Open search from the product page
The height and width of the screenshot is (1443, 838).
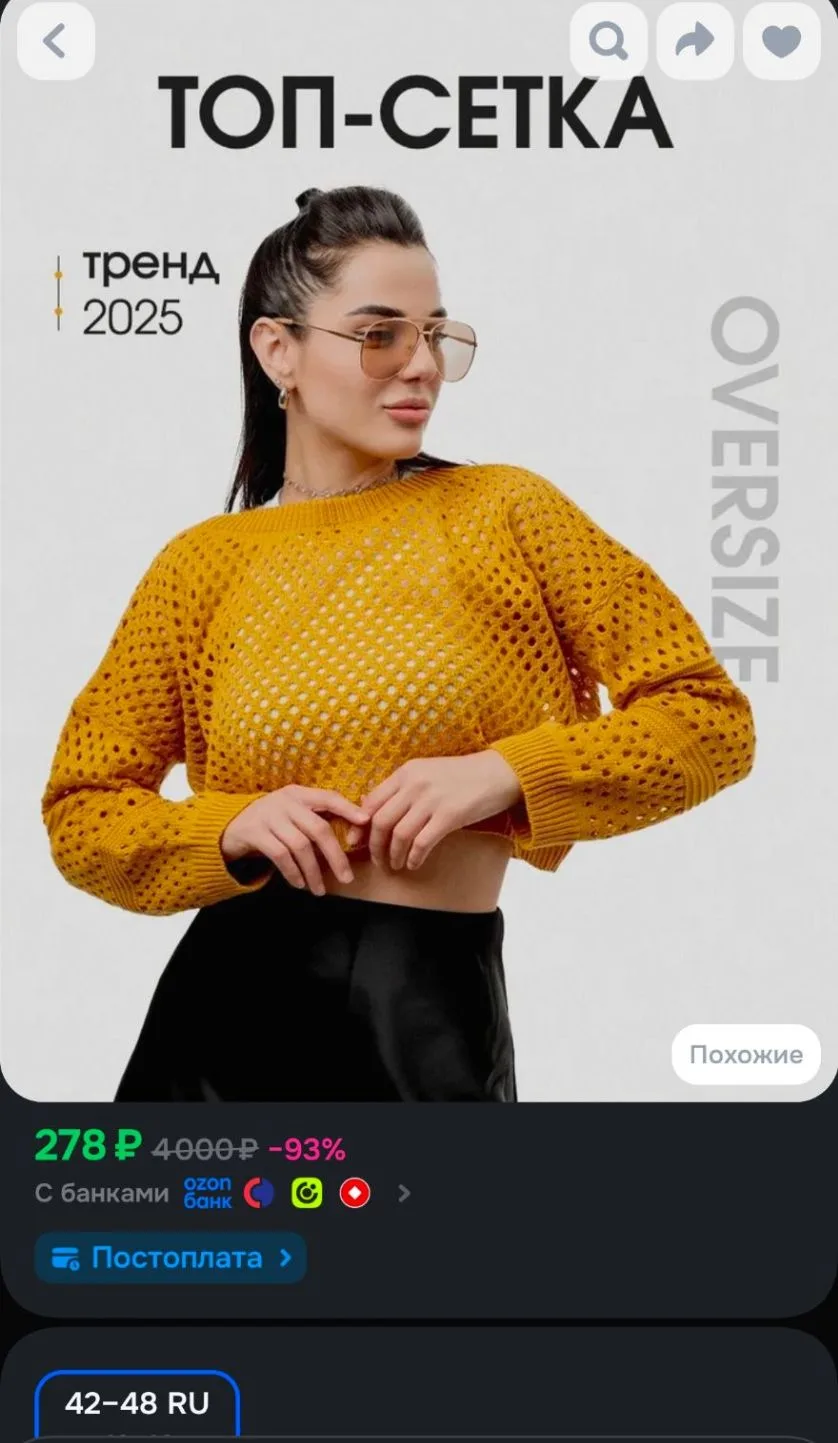point(608,42)
